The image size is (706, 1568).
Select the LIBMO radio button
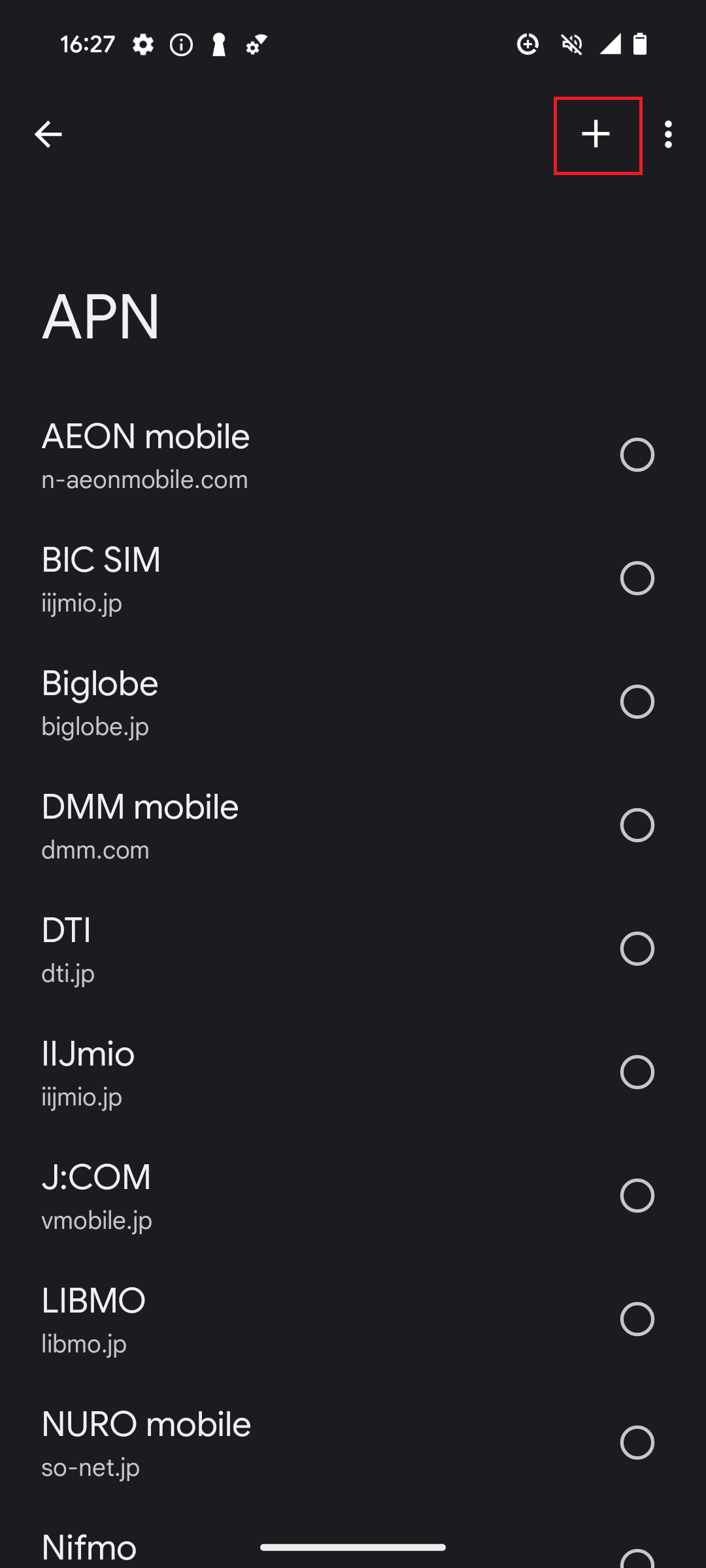[637, 1320]
